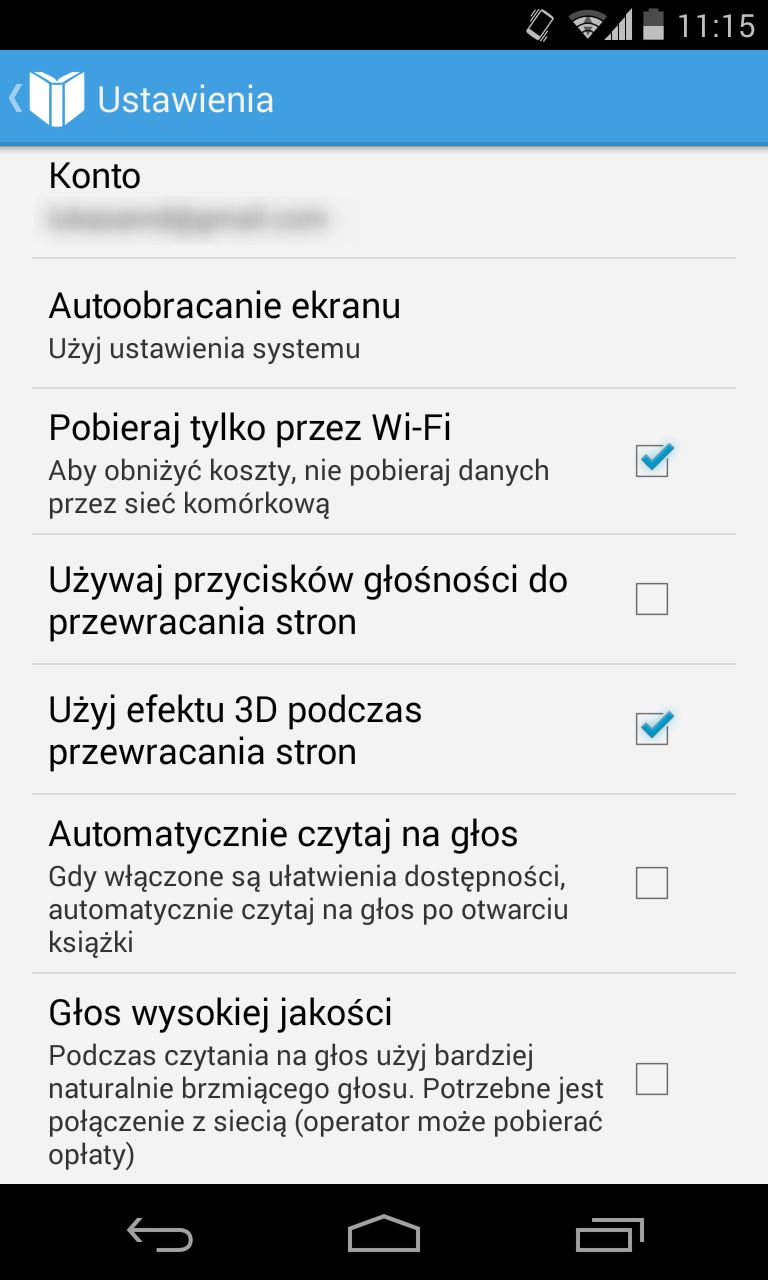Go back via the Ustawienia app icon

(x=46, y=98)
